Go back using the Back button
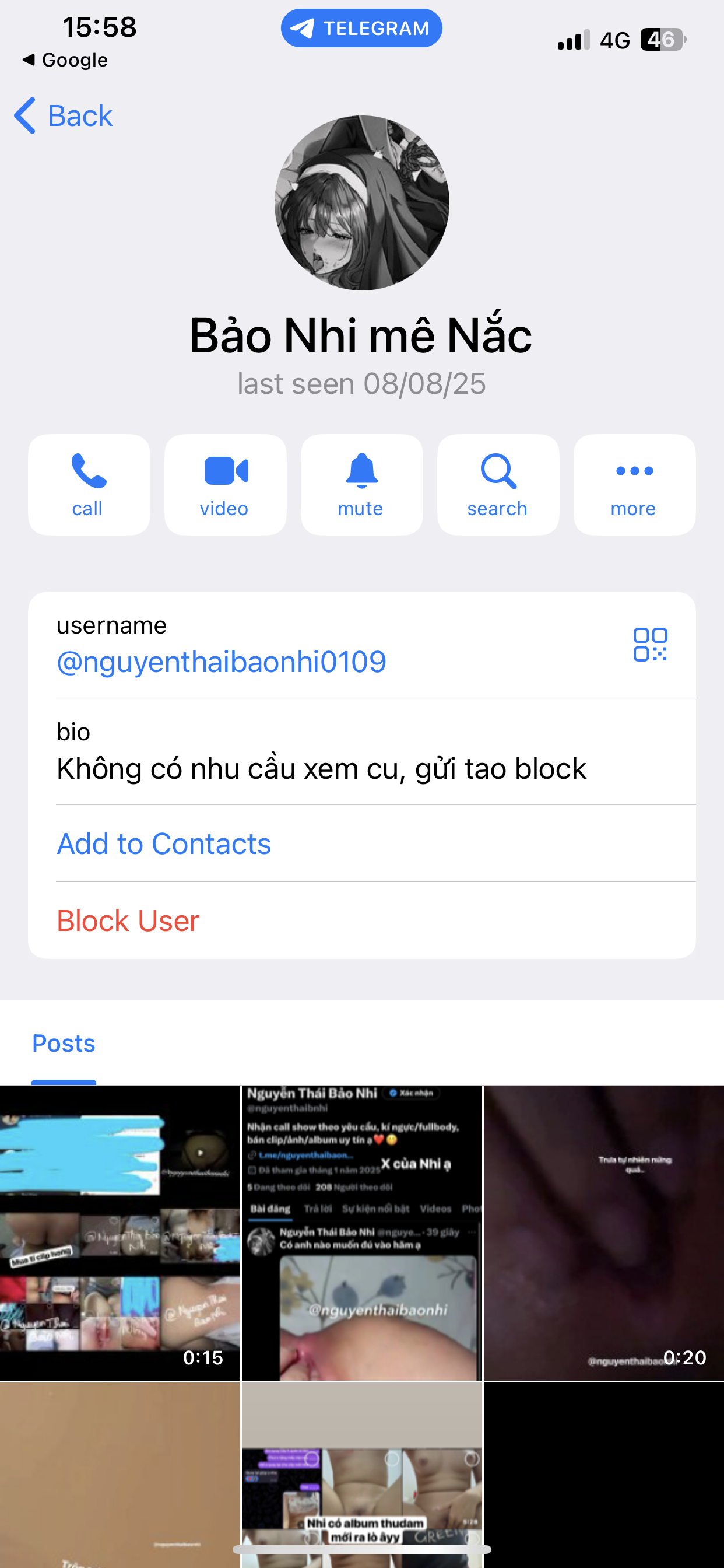 coord(64,116)
